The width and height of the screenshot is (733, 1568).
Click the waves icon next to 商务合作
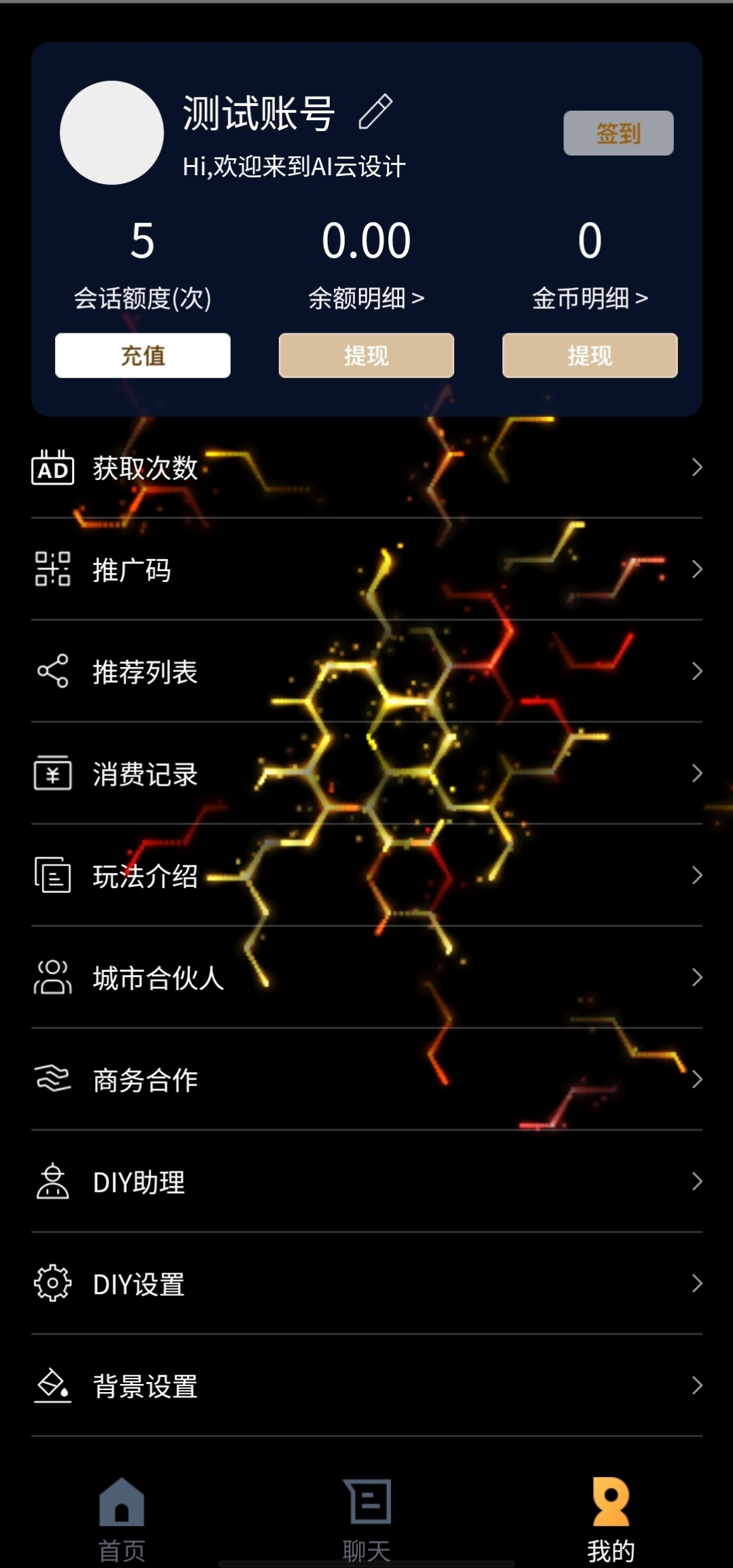point(52,1080)
